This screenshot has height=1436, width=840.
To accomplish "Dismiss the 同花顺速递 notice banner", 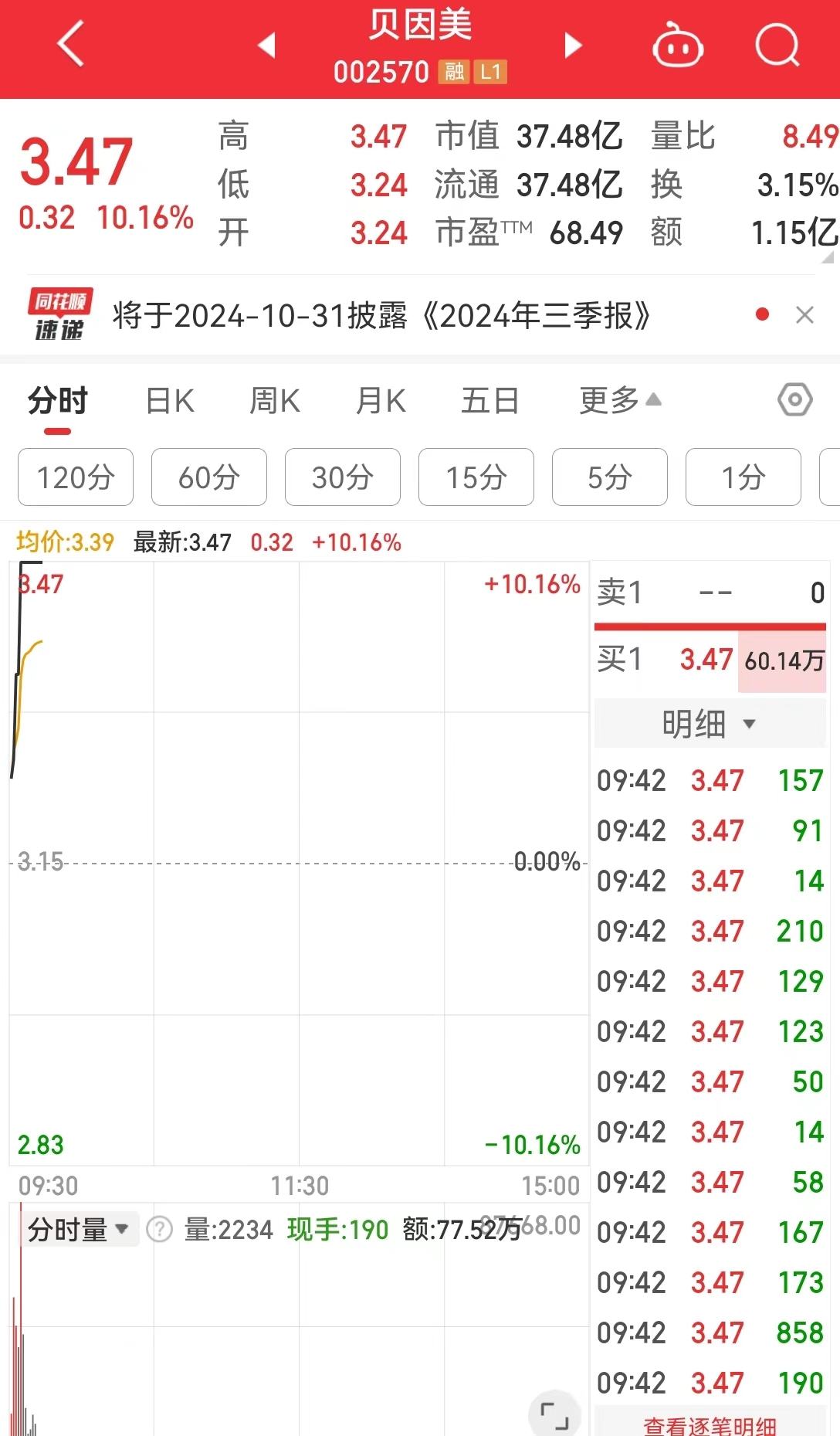I will click(x=804, y=314).
